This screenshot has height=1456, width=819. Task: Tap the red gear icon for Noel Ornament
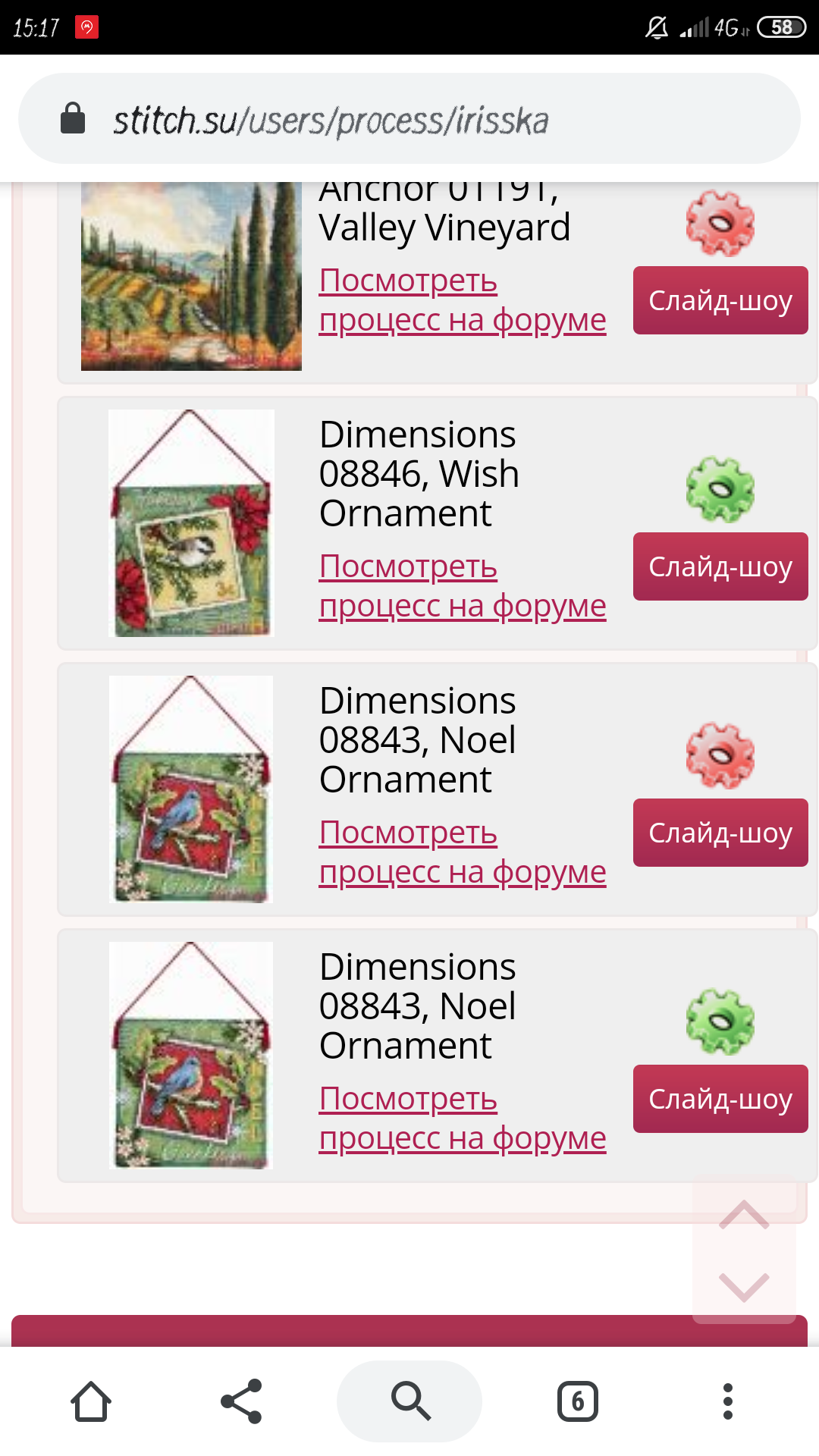click(x=720, y=756)
